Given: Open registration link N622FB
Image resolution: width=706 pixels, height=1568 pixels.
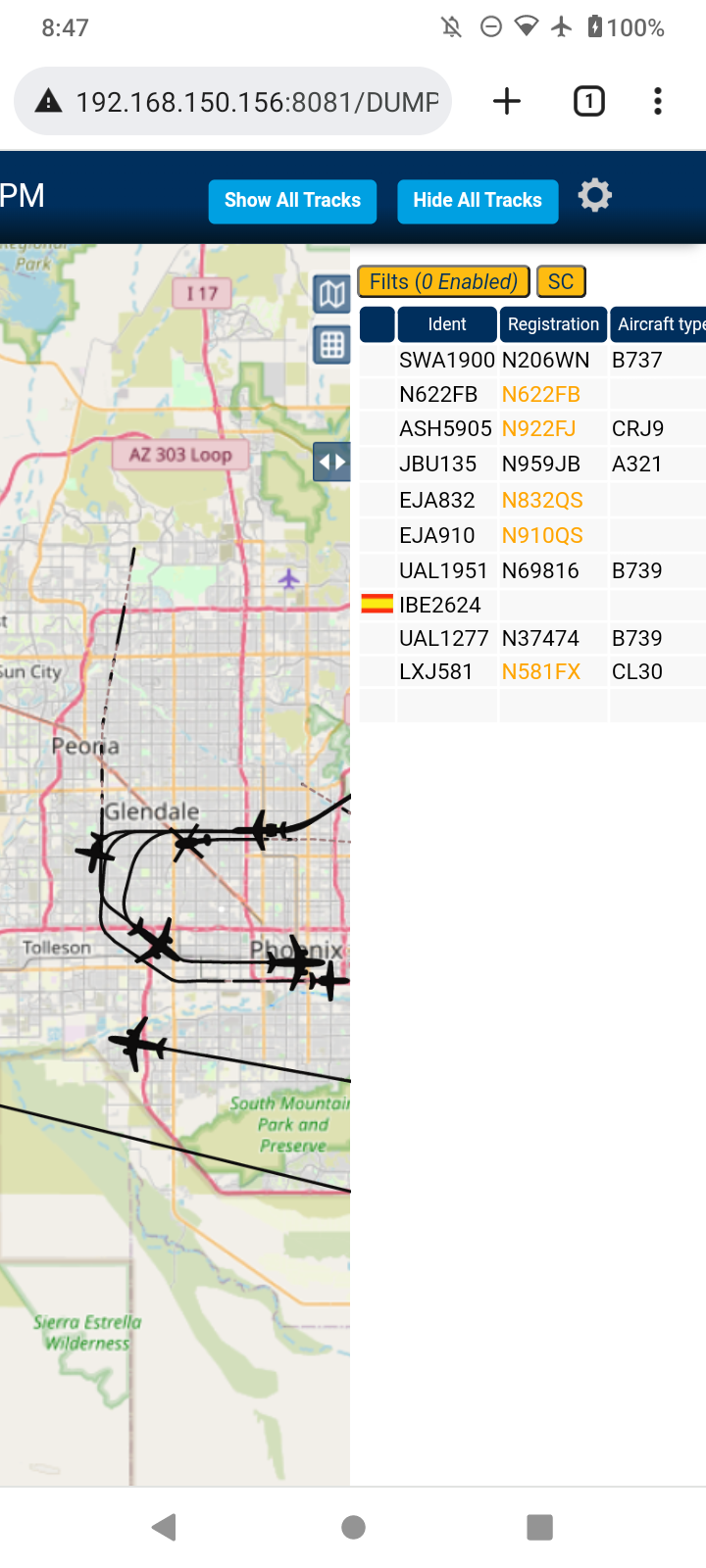Looking at the screenshot, I should pos(541,395).
